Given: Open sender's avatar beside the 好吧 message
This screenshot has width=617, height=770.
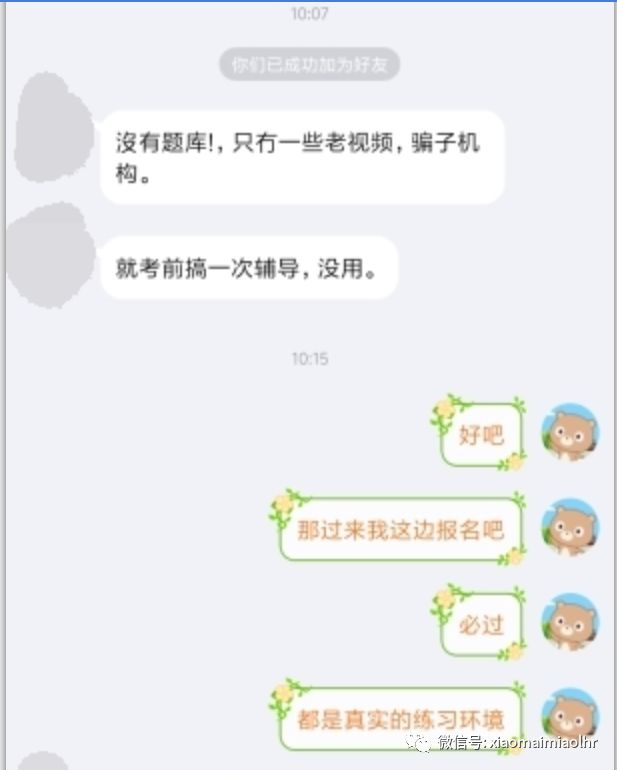Looking at the screenshot, I should (570, 433).
